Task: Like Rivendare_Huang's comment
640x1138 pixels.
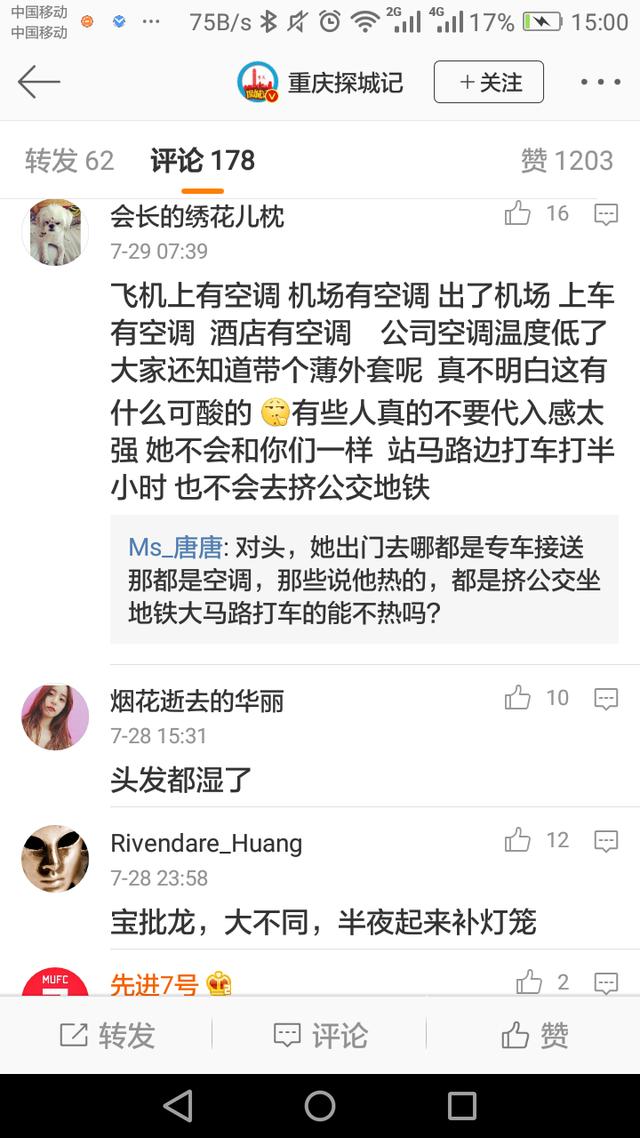Action: click(x=517, y=840)
